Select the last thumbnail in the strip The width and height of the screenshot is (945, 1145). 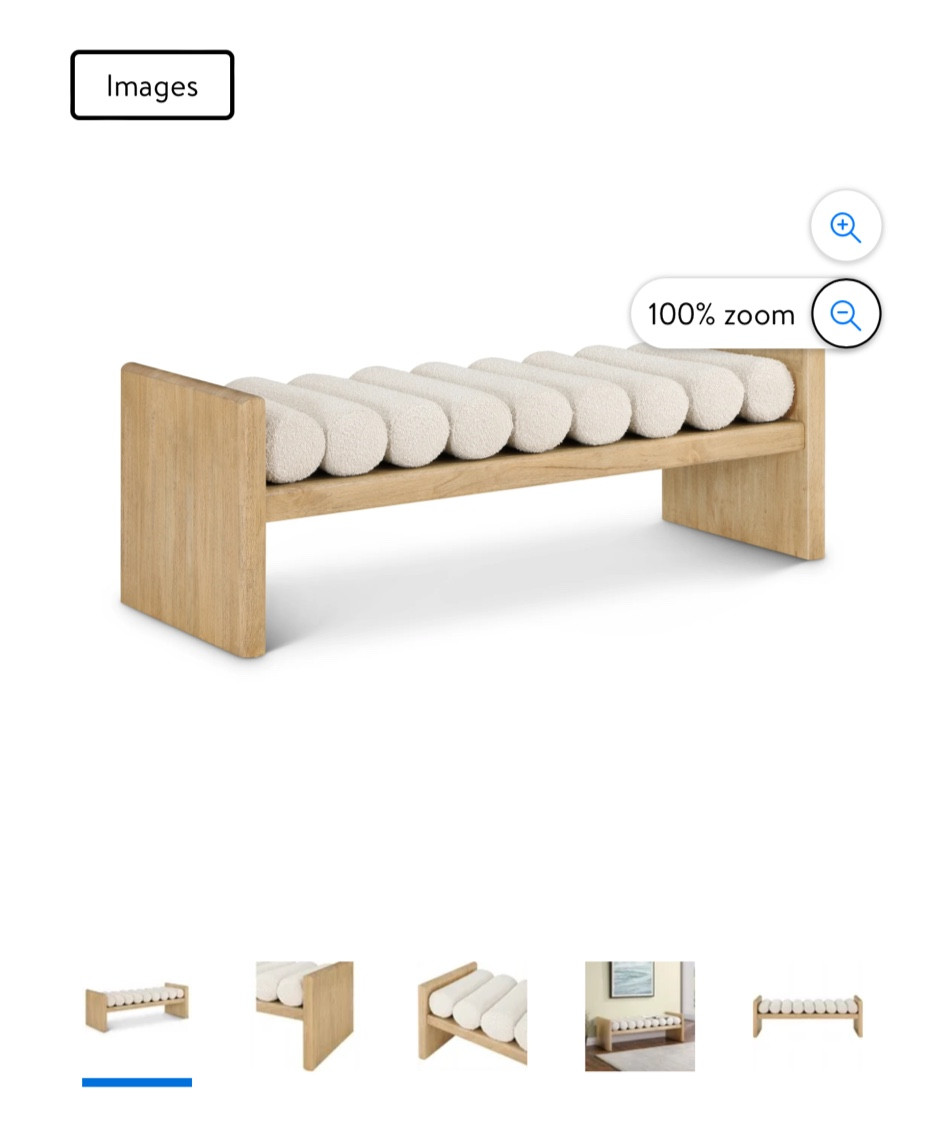[x=808, y=1015]
